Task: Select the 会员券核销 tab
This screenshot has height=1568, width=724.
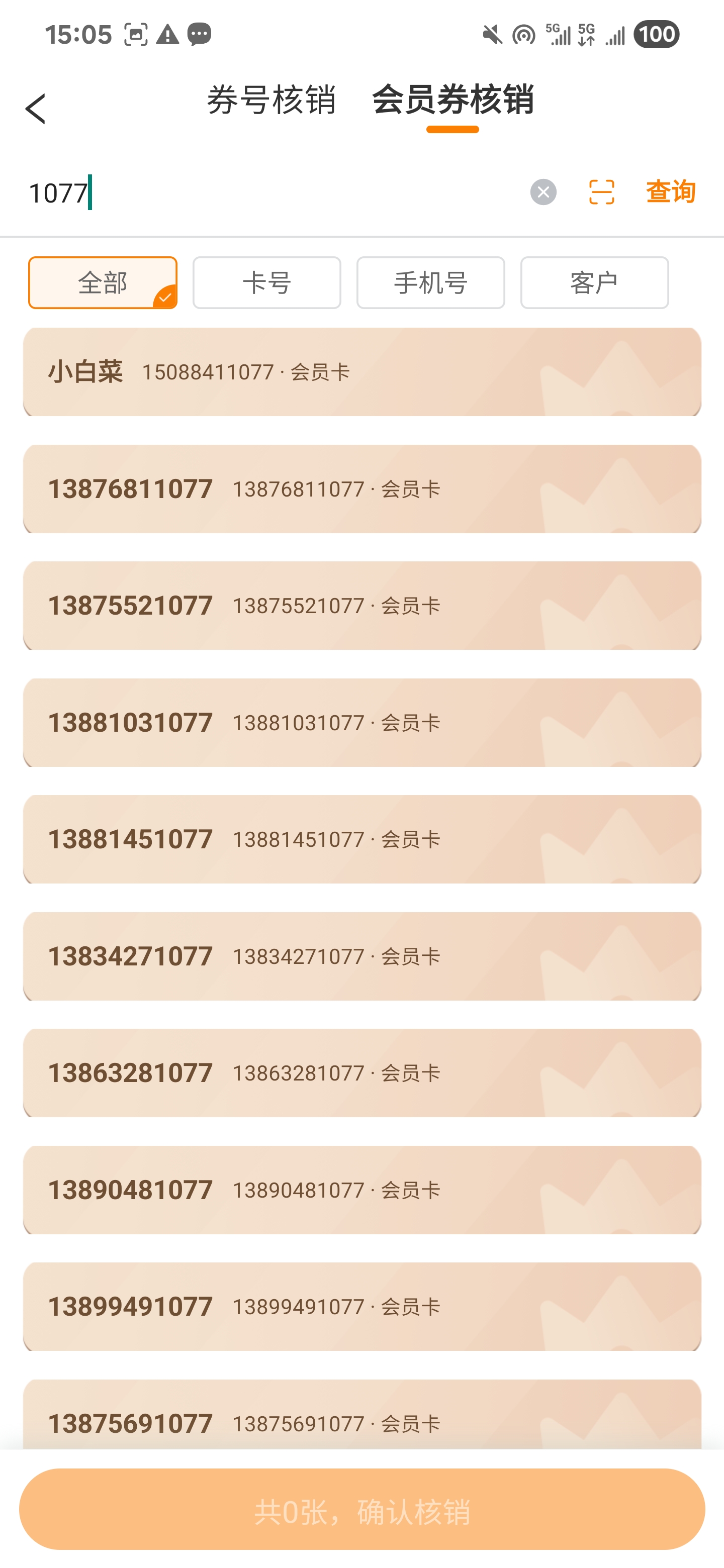Action: coord(452,100)
